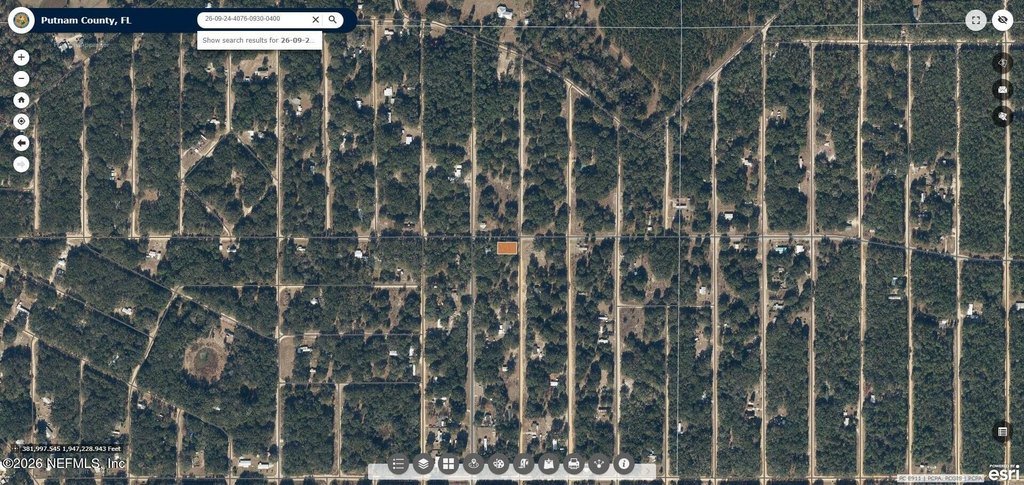The height and width of the screenshot is (485, 1024).
Task: Toggle the hide-controls eye icon
Action: 1002,20
